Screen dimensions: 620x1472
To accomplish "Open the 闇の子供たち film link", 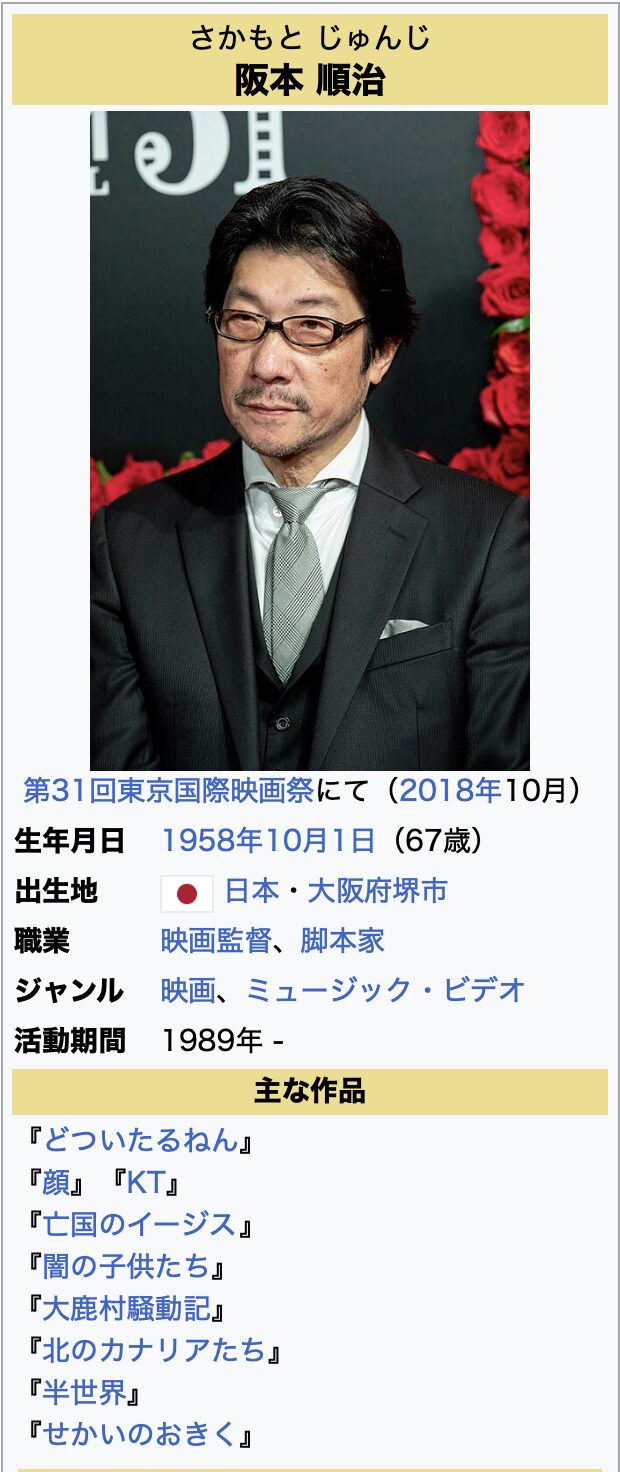I will [126, 1266].
